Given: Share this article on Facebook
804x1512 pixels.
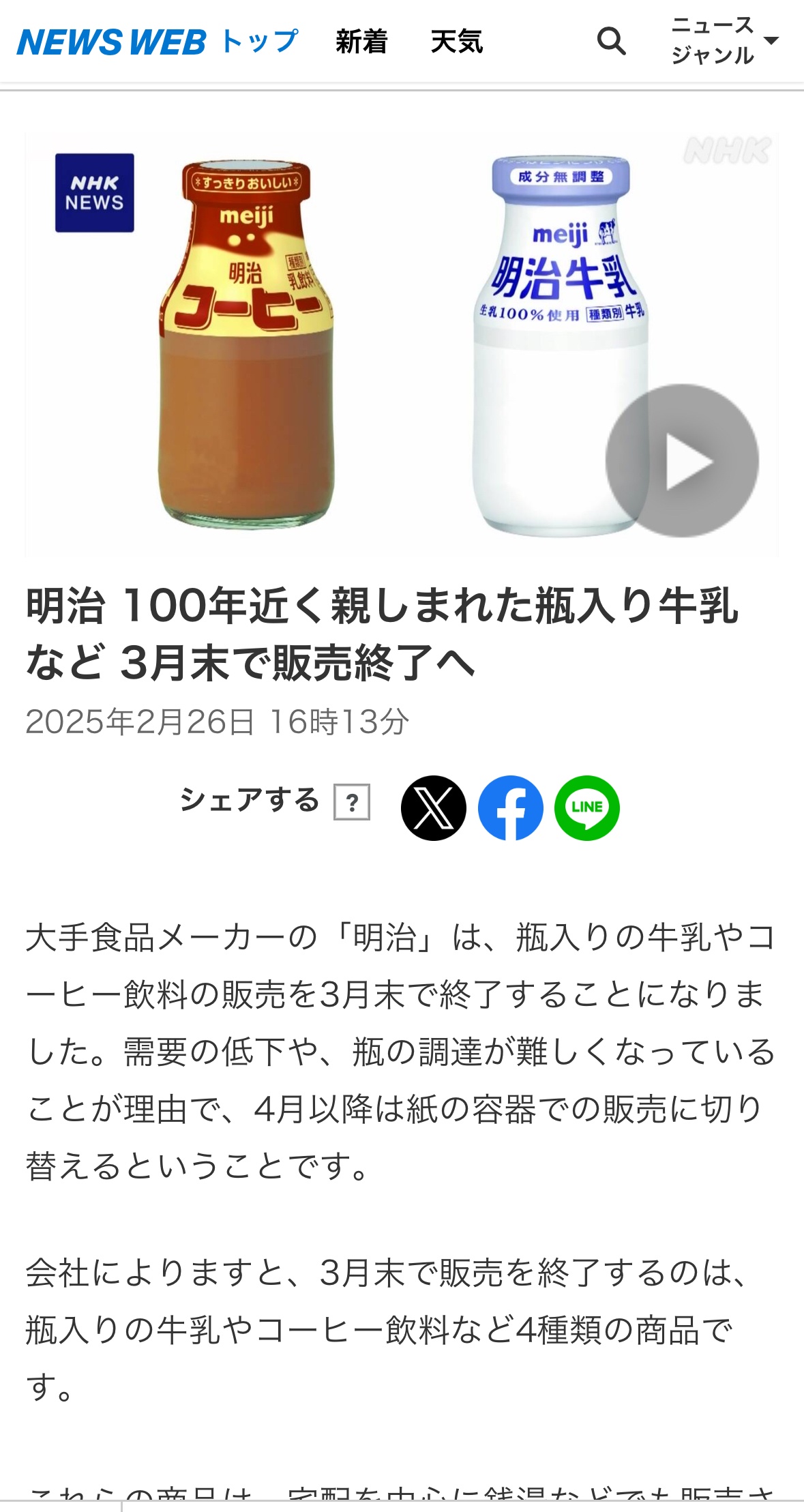Looking at the screenshot, I should [511, 808].
